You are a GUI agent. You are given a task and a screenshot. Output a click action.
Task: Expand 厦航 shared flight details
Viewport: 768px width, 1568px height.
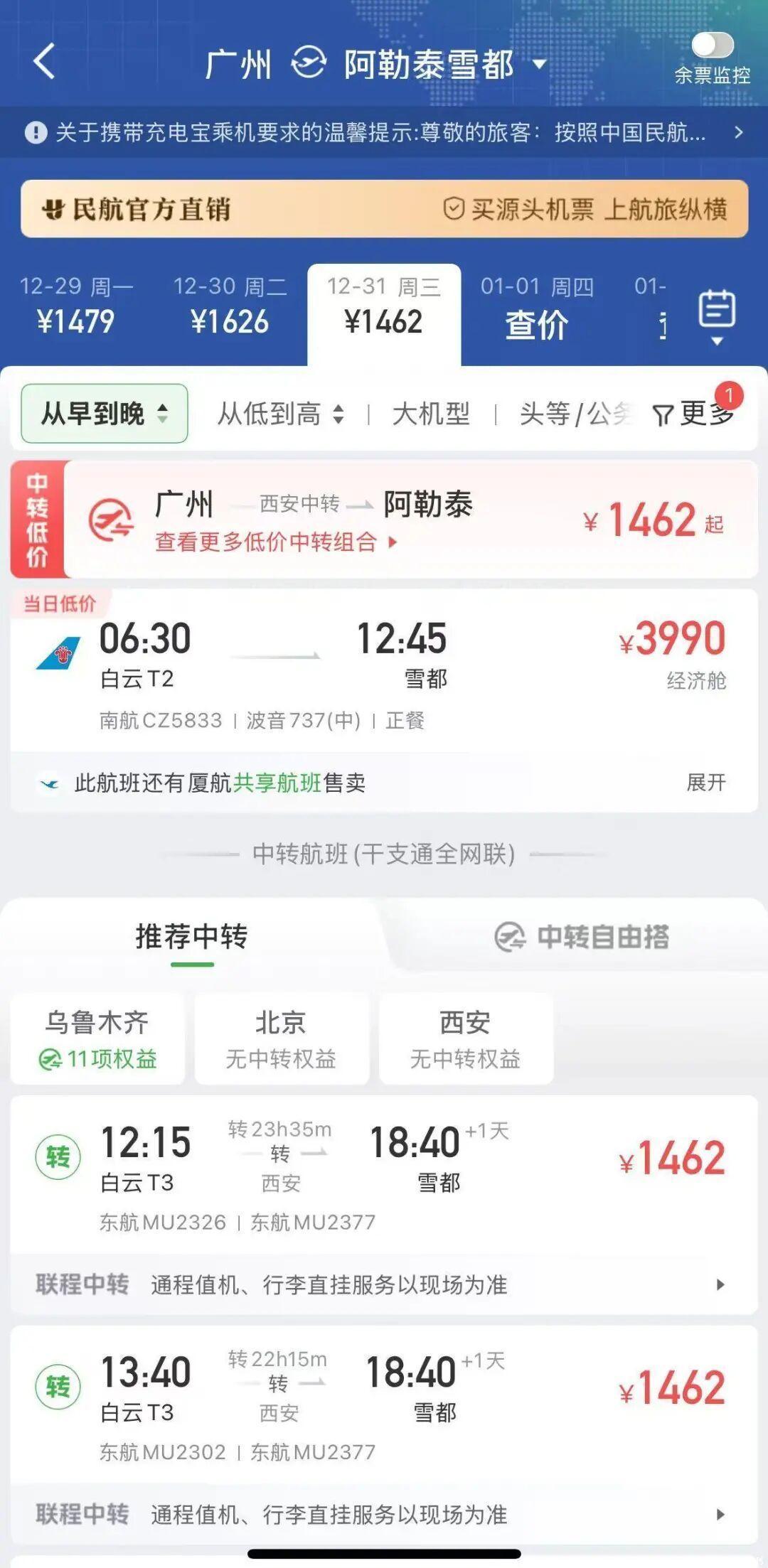(705, 783)
